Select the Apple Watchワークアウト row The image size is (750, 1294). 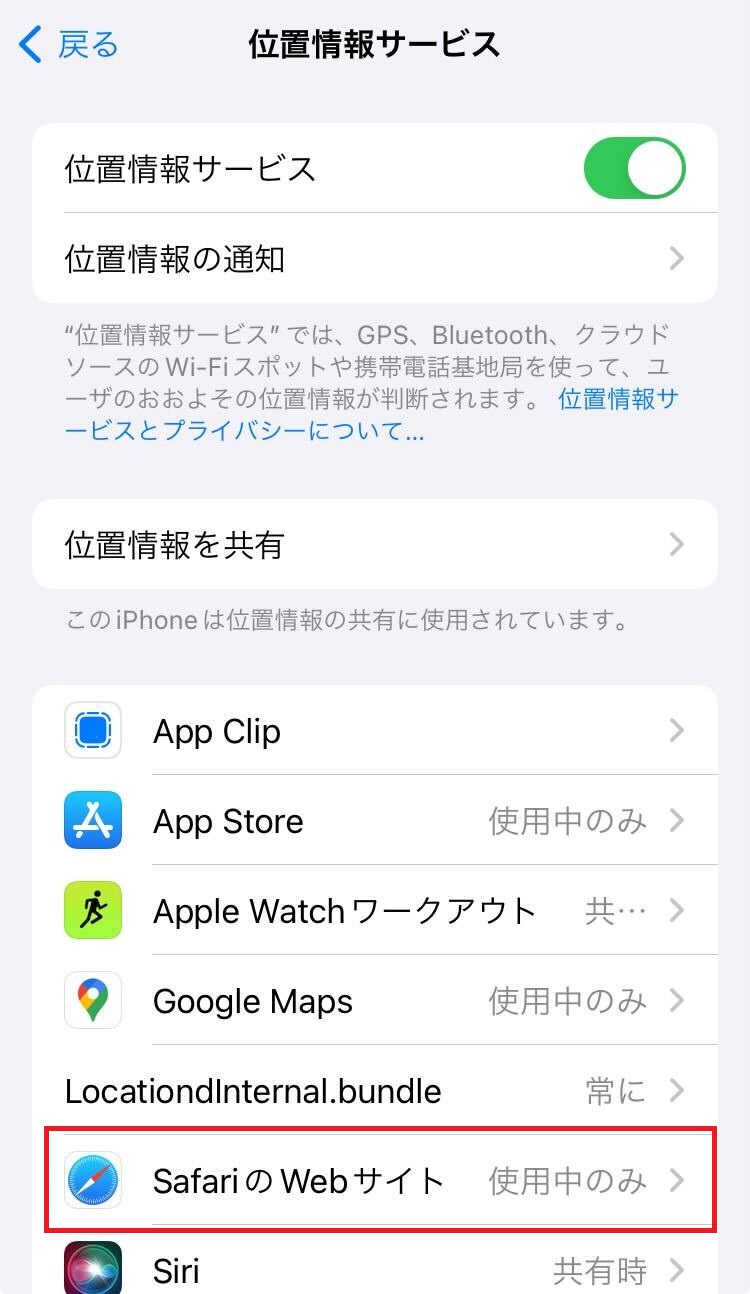click(375, 911)
